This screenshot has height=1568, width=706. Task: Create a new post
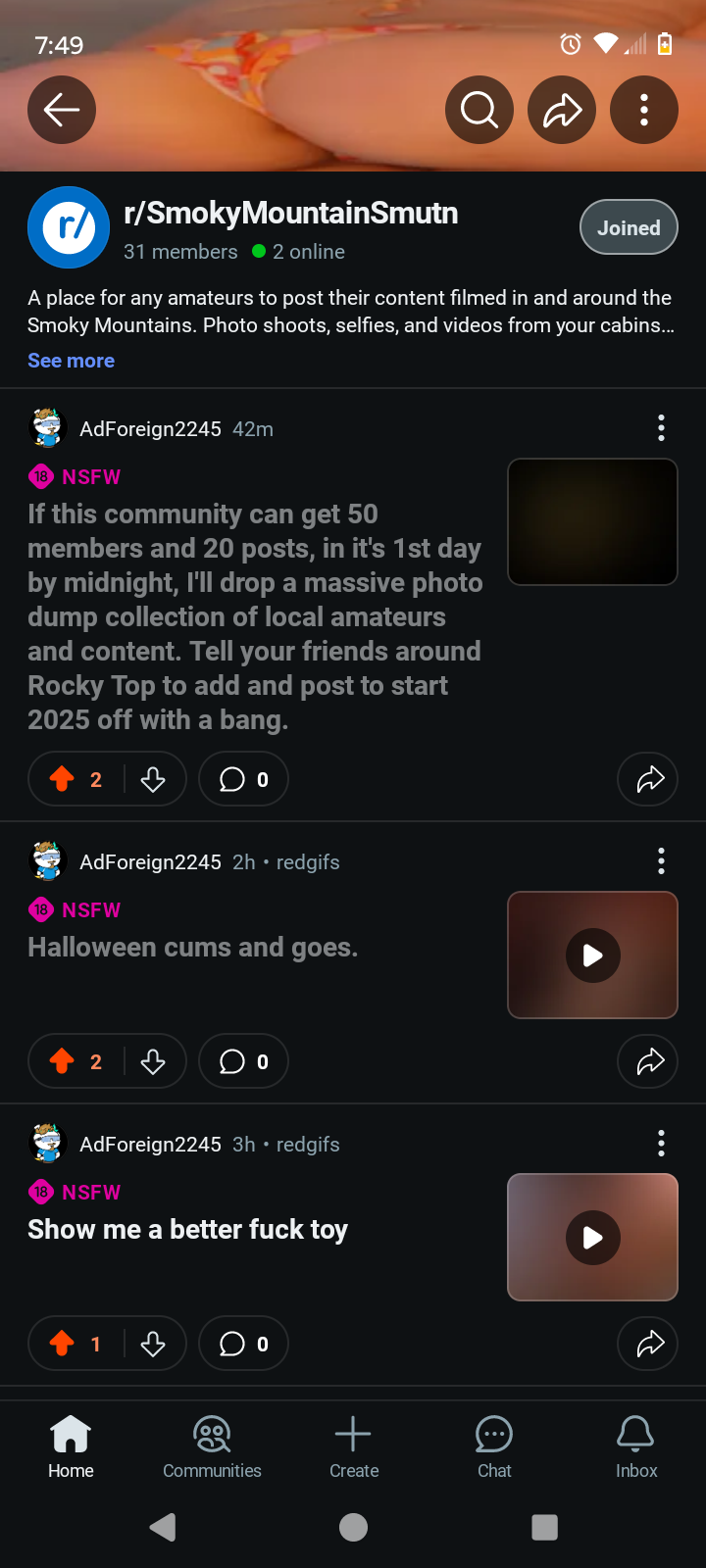353,1447
